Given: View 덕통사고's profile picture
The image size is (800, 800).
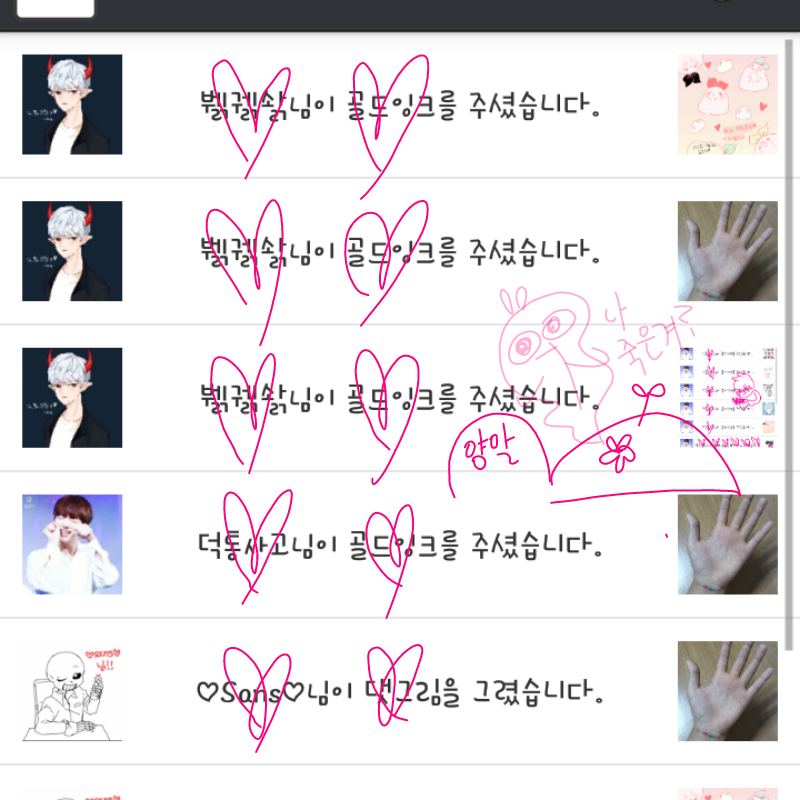Looking at the screenshot, I should point(72,544).
